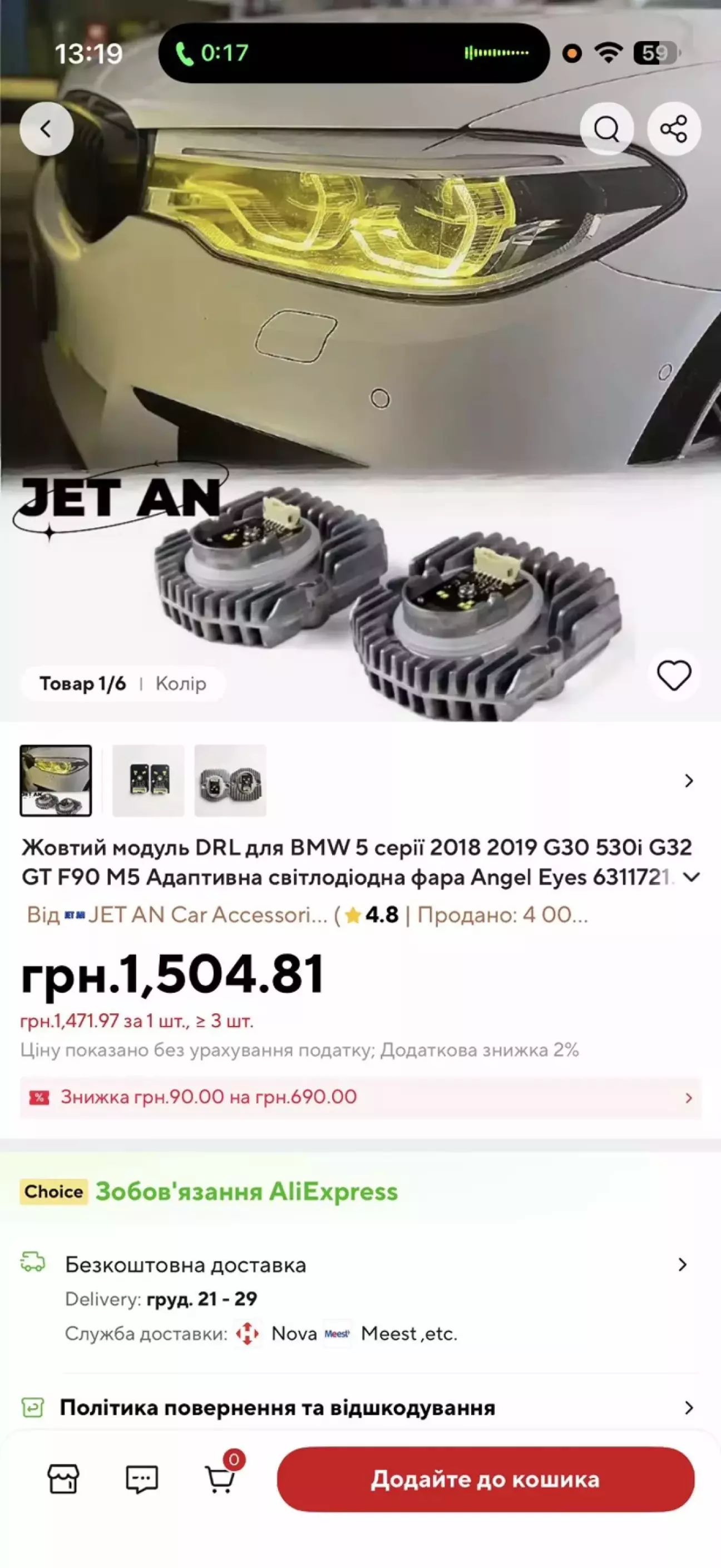Screen dimensions: 721x1568
Task: Tap the Колір label in image counter
Action: (181, 683)
